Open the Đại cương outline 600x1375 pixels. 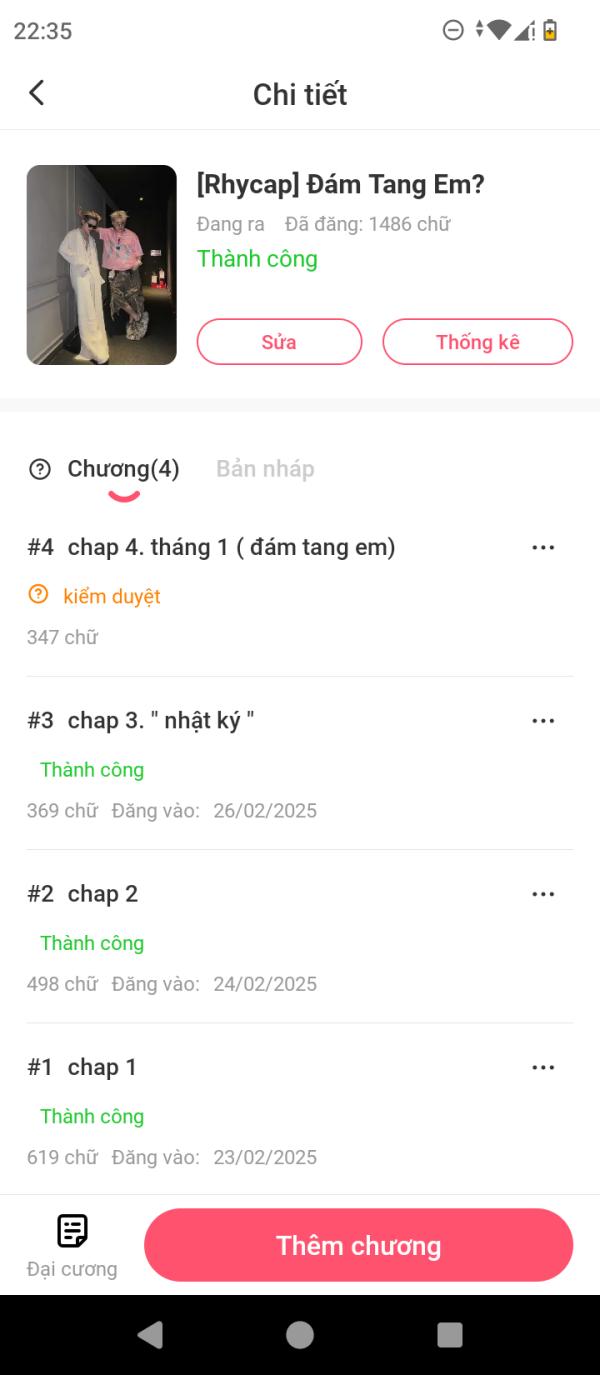point(72,1245)
